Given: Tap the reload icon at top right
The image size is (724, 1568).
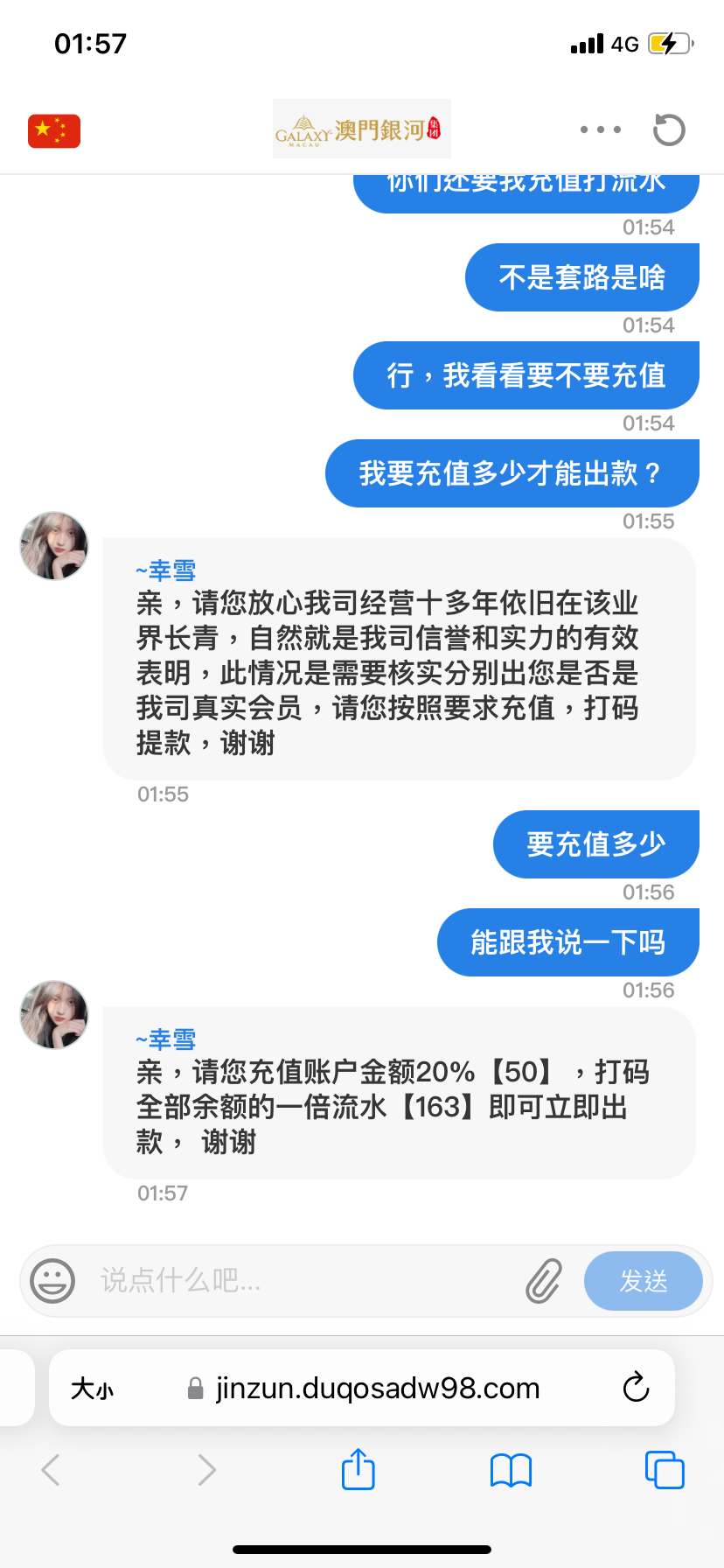Looking at the screenshot, I should 668,129.
